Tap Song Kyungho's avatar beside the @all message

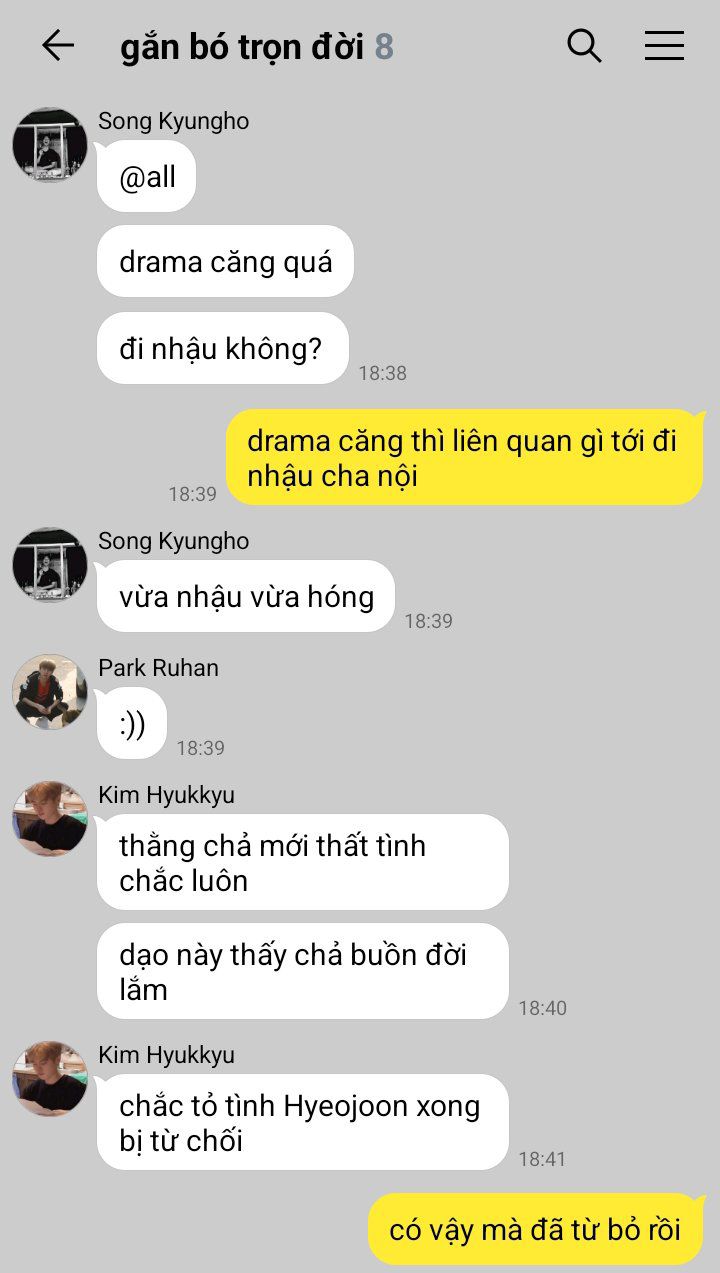(x=50, y=145)
